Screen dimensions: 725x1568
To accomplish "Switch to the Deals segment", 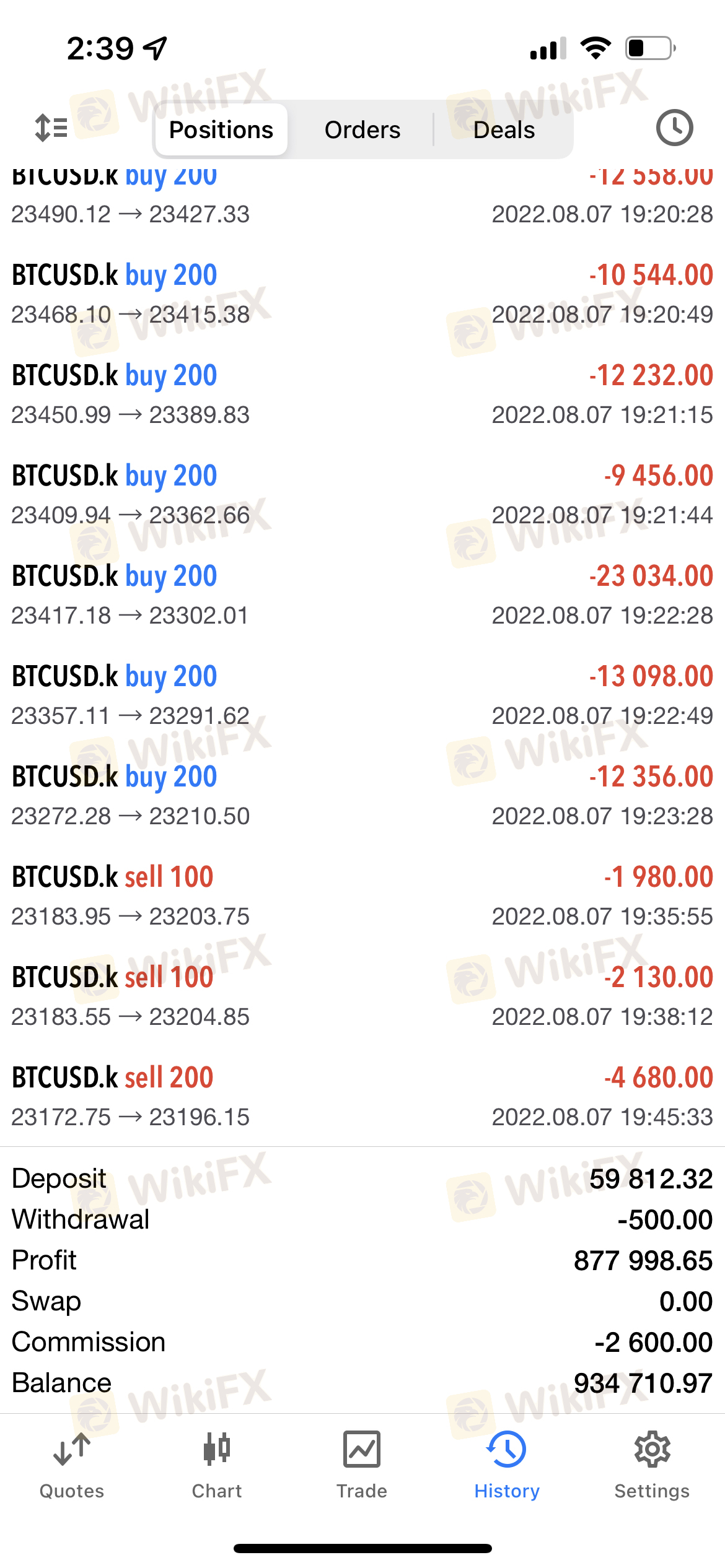I will (504, 130).
